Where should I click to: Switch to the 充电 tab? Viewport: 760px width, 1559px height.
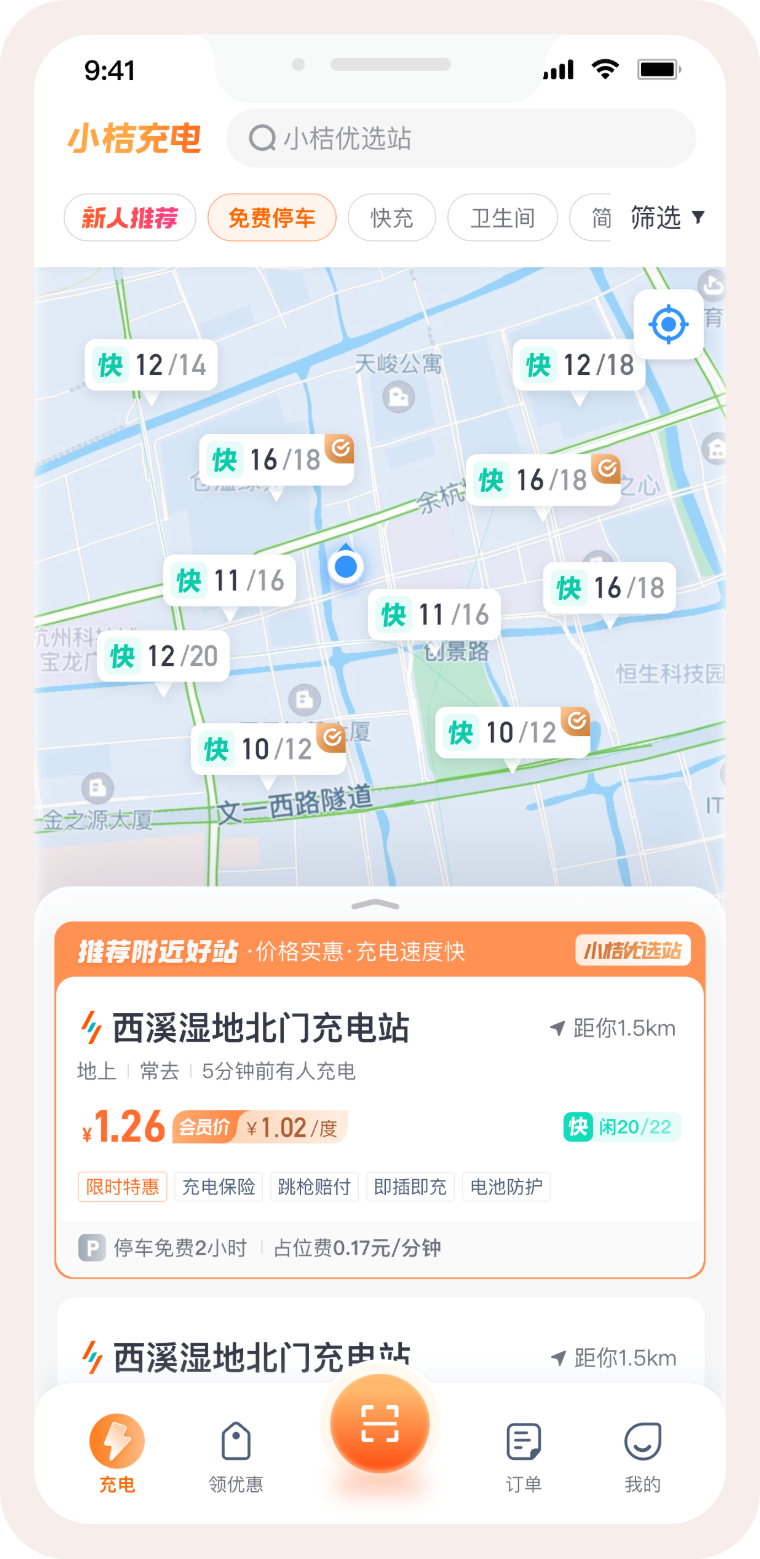pyautogui.click(x=117, y=1456)
